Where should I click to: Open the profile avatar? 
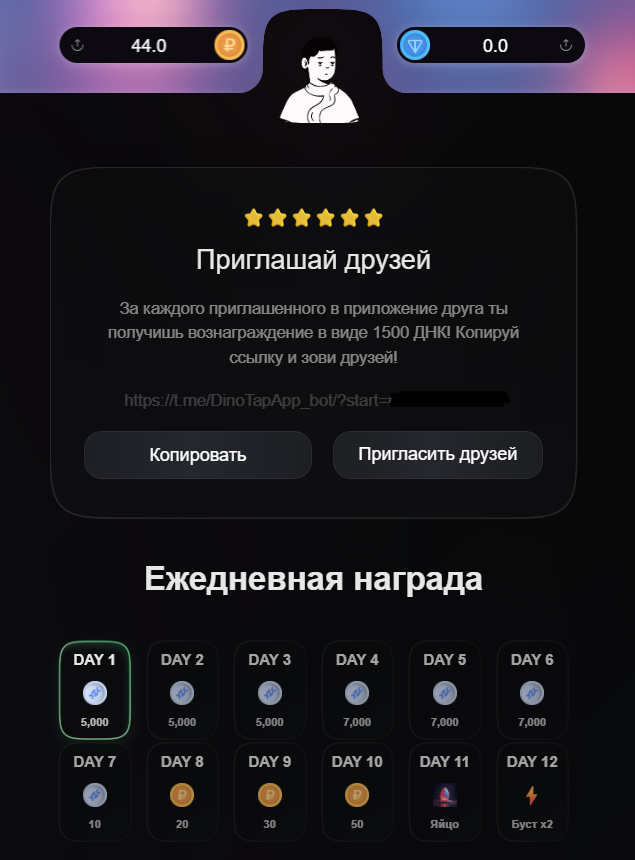tap(318, 80)
